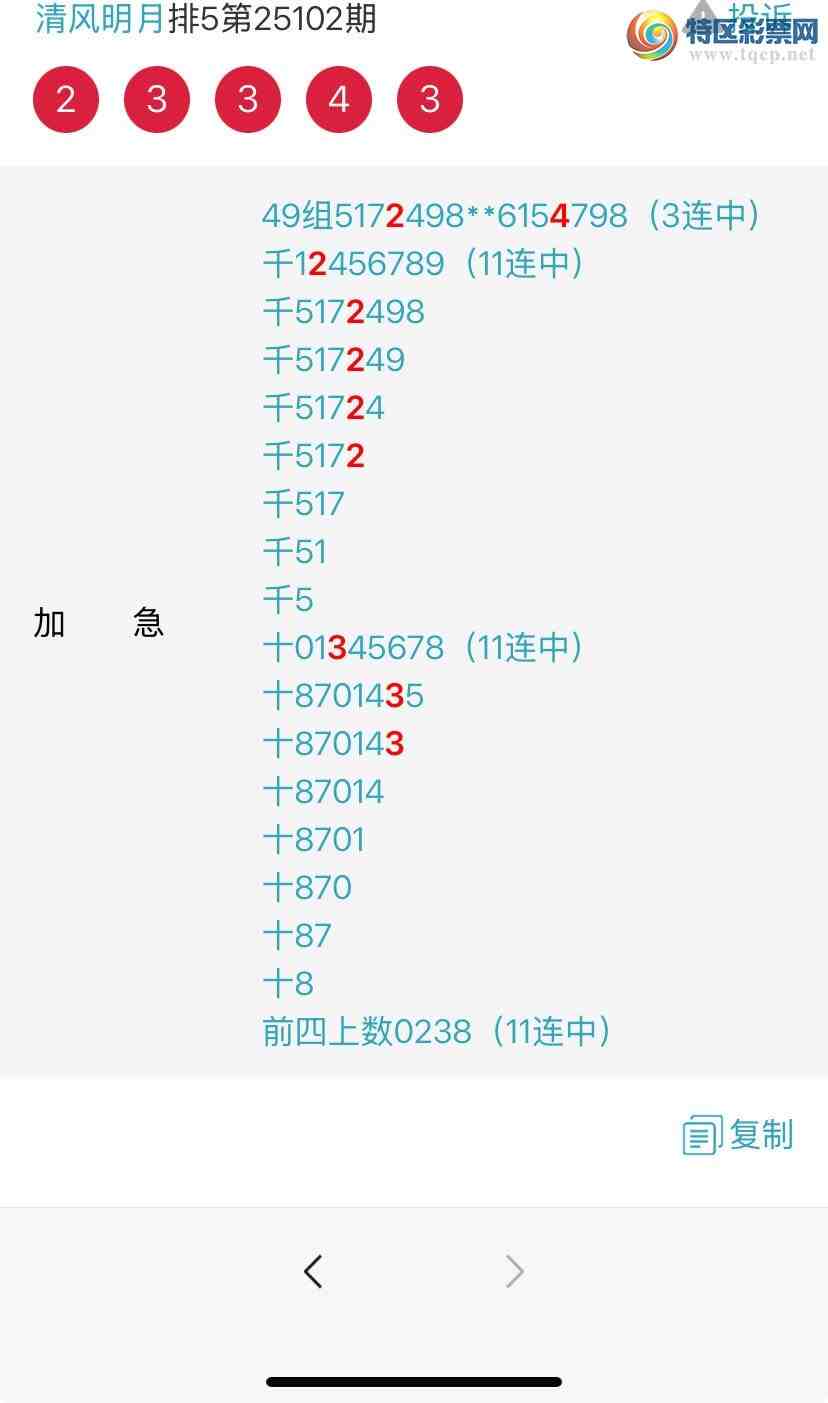Viewport: 828px width, 1403px height.
Task: Click the triangle icon next to 投诉
Action: click(x=704, y=12)
